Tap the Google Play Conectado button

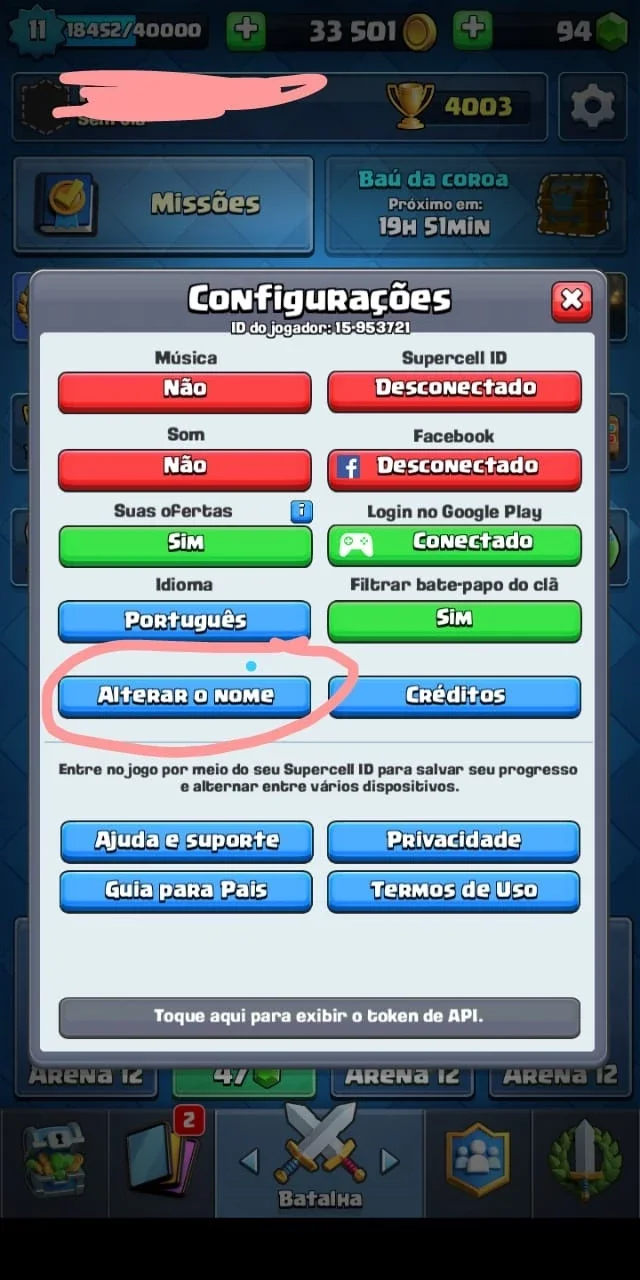pyautogui.click(x=454, y=544)
